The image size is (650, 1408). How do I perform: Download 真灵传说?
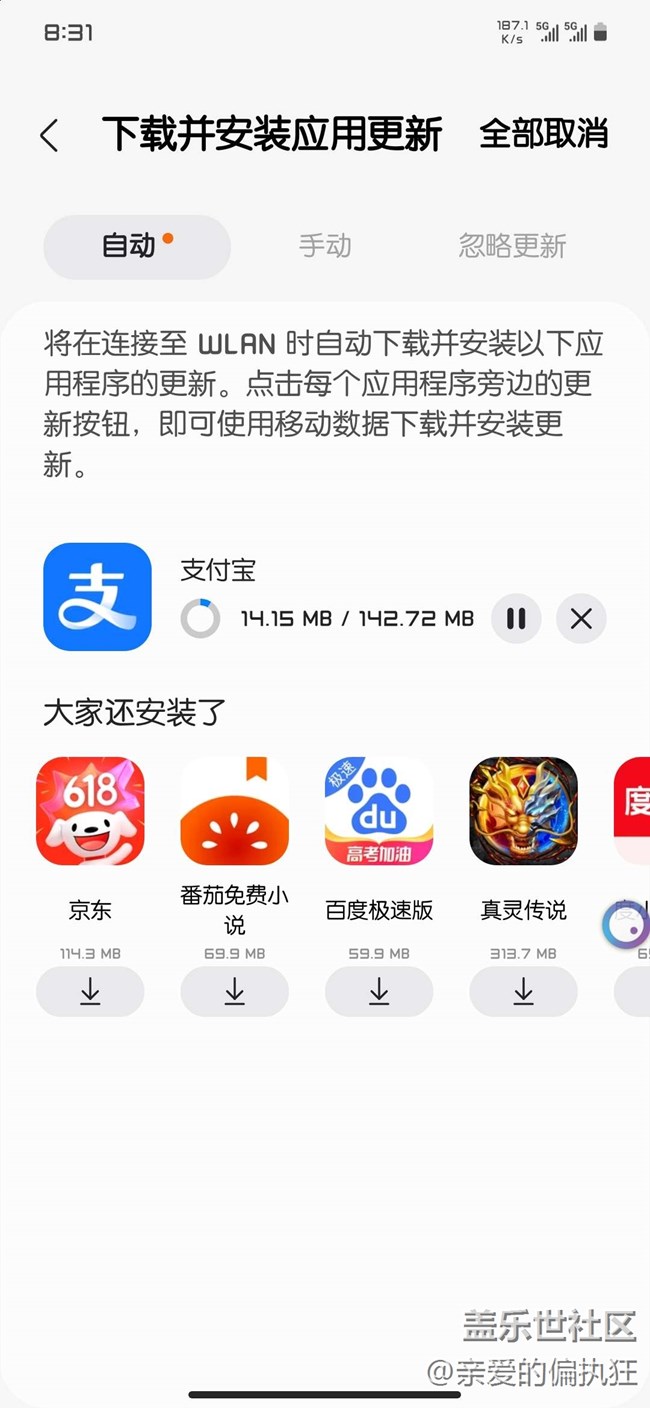pyautogui.click(x=523, y=991)
